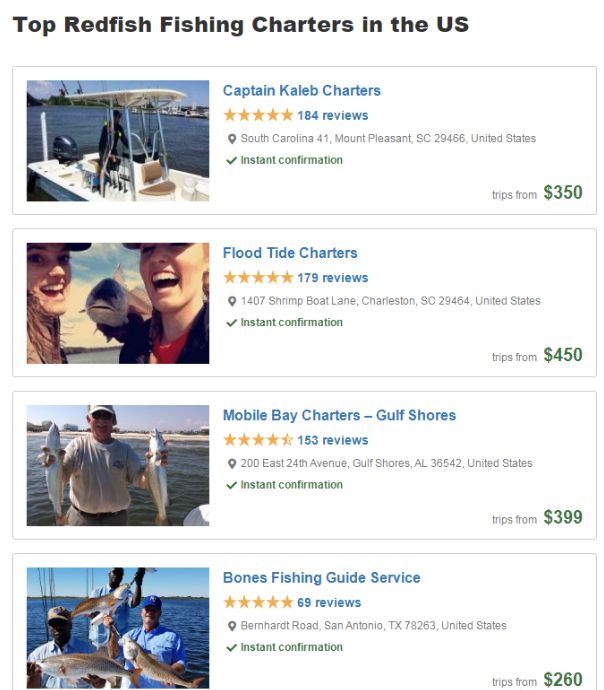604x690 pixels.
Task: Open the Flood Tide Charters title link
Action: (289, 253)
